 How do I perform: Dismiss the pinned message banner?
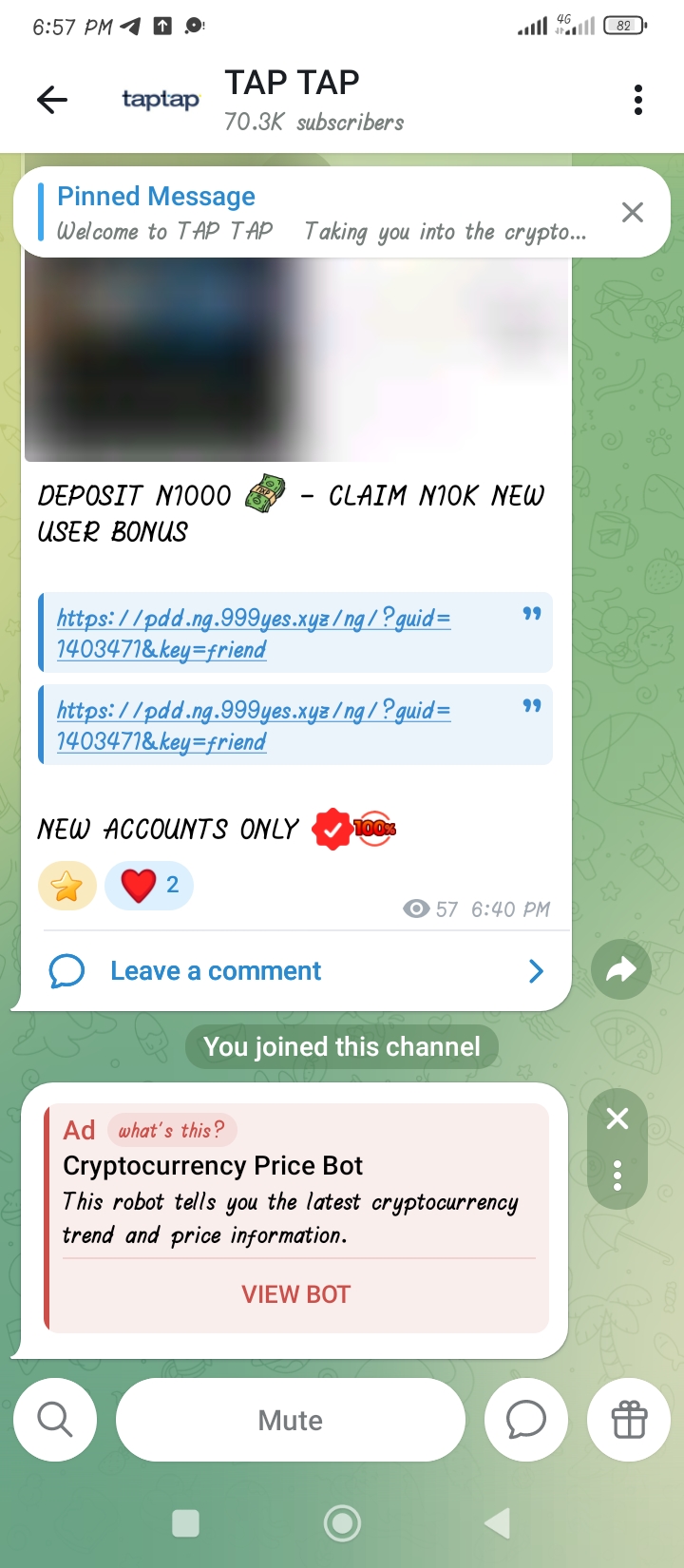[633, 212]
